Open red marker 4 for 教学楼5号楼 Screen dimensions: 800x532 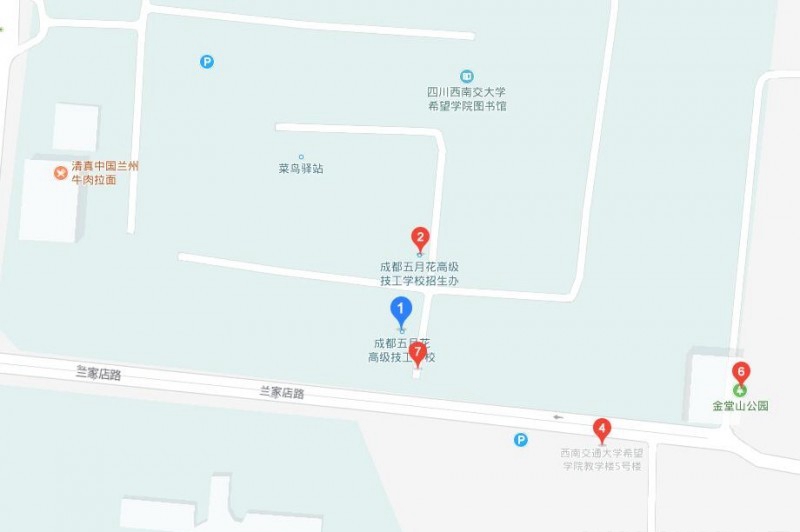click(601, 430)
